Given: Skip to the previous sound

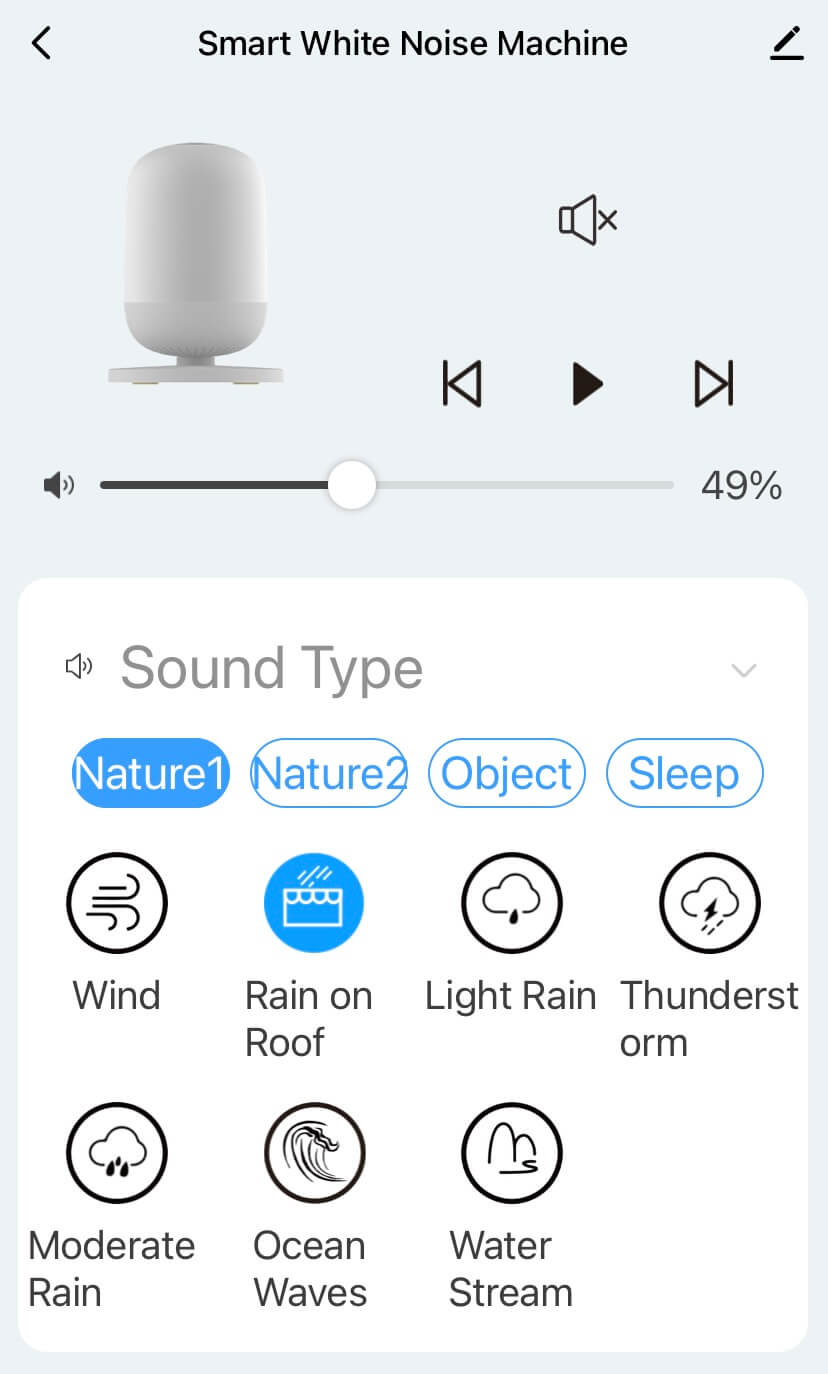Looking at the screenshot, I should (x=462, y=383).
